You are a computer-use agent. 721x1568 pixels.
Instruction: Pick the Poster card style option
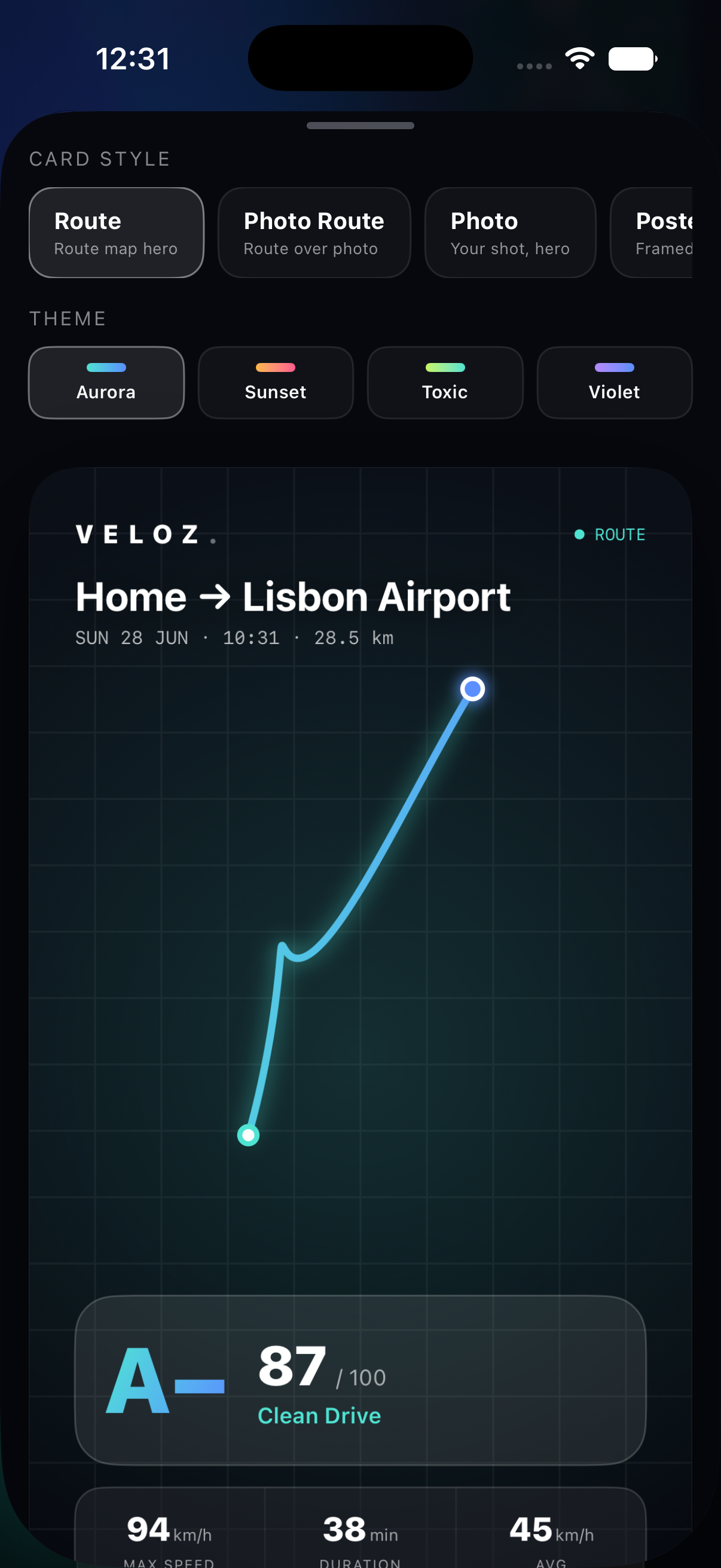pos(652,233)
